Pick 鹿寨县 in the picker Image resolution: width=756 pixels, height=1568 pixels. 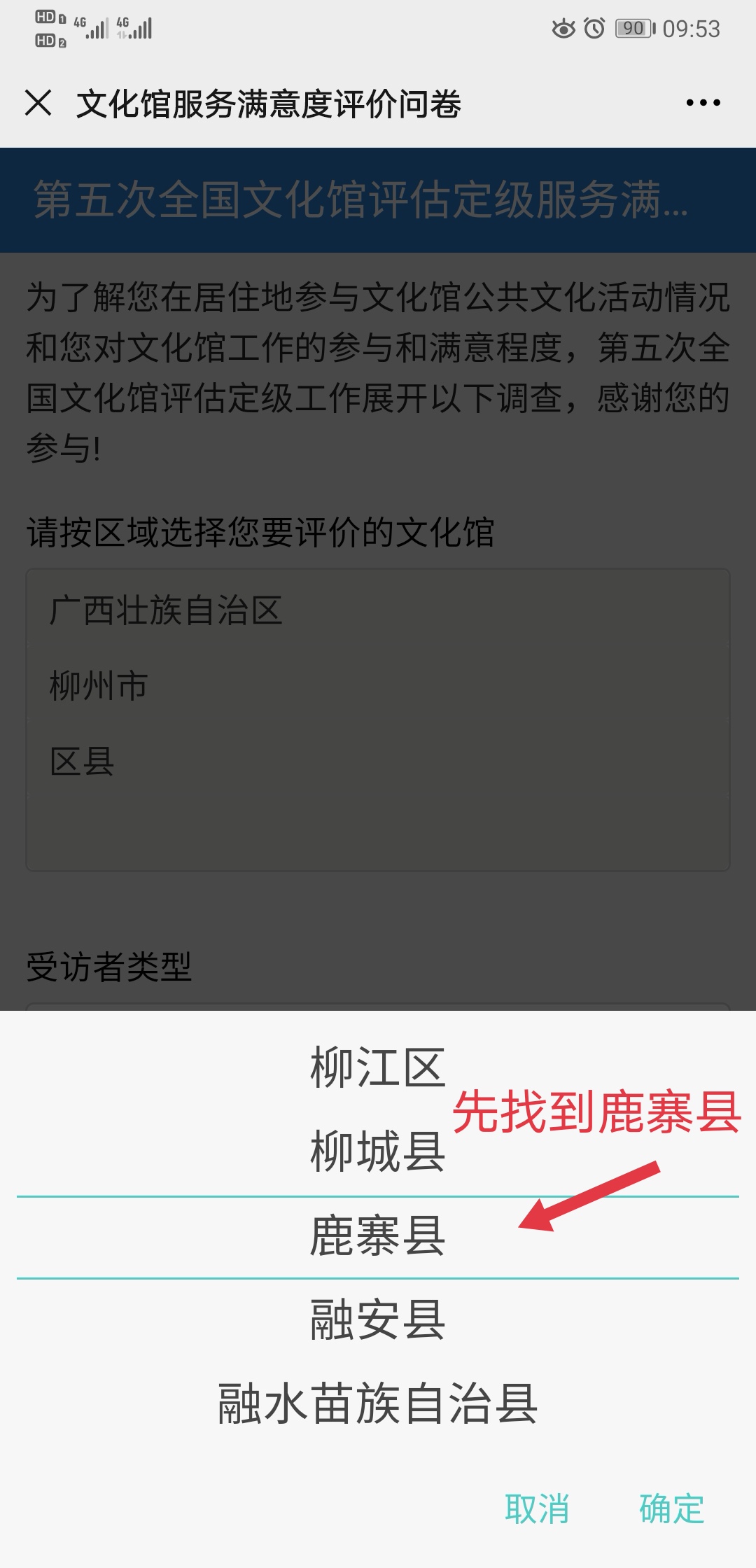377,1237
